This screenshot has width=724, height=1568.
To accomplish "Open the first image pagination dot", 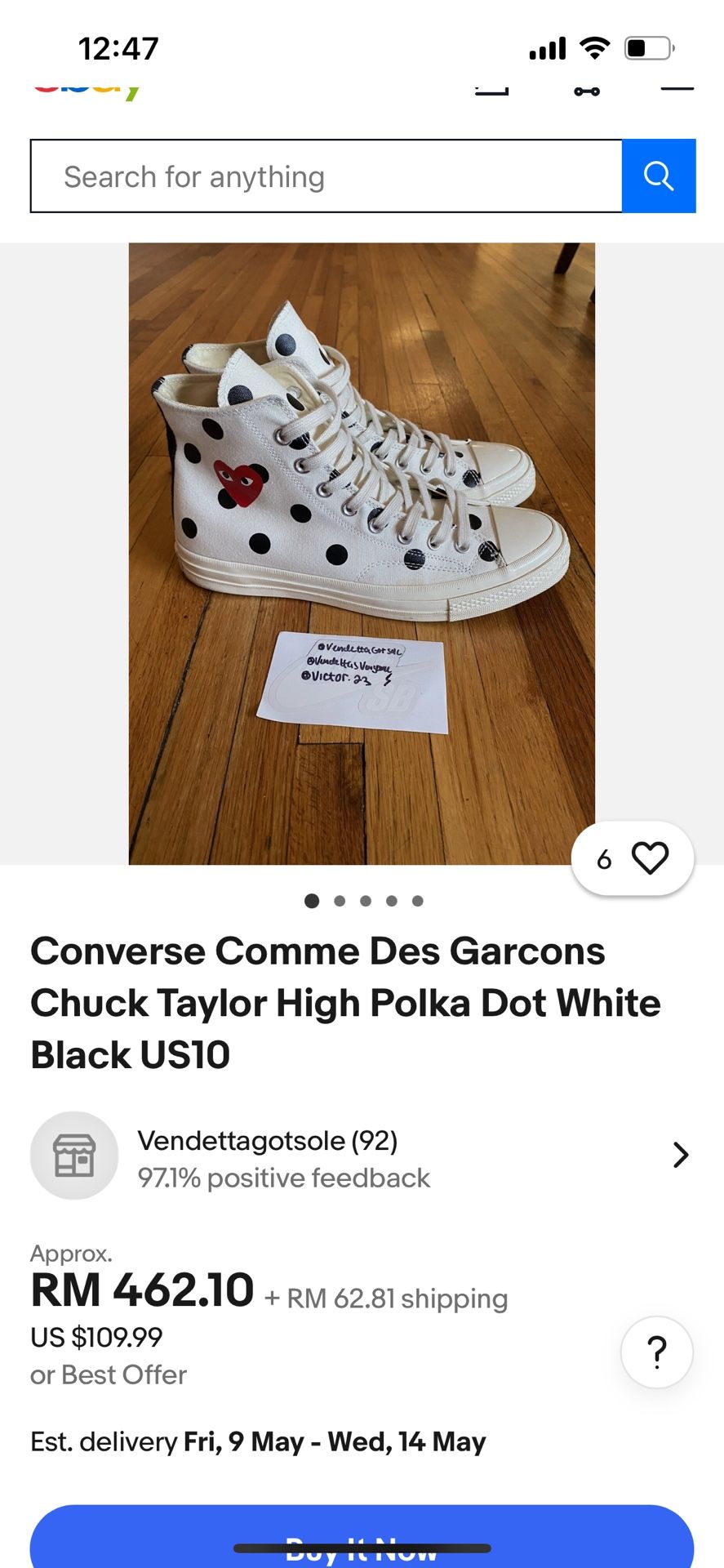I will (x=312, y=901).
